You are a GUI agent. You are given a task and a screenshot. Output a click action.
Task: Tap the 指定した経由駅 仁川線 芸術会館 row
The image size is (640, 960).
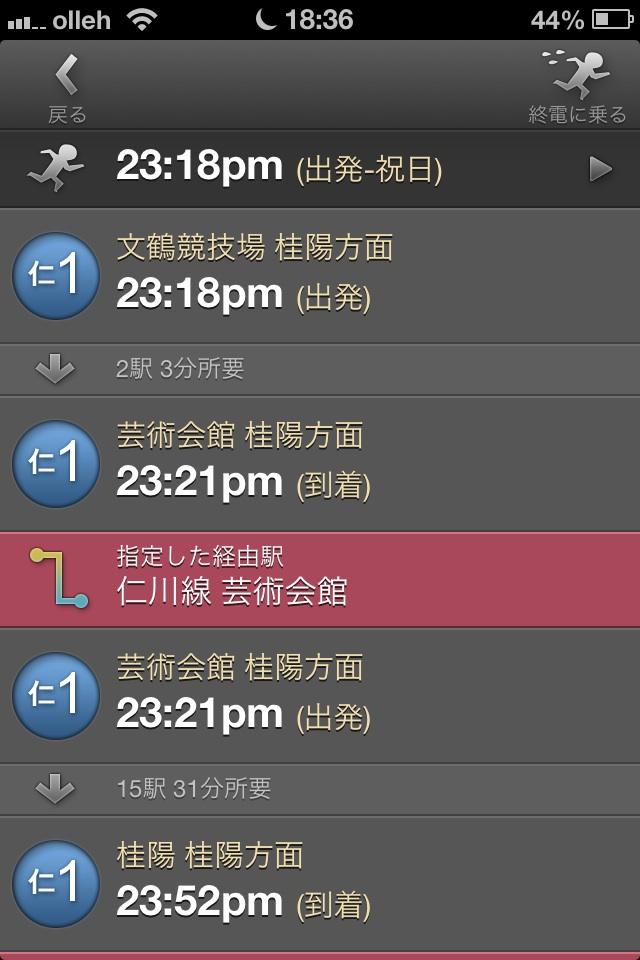(320, 579)
